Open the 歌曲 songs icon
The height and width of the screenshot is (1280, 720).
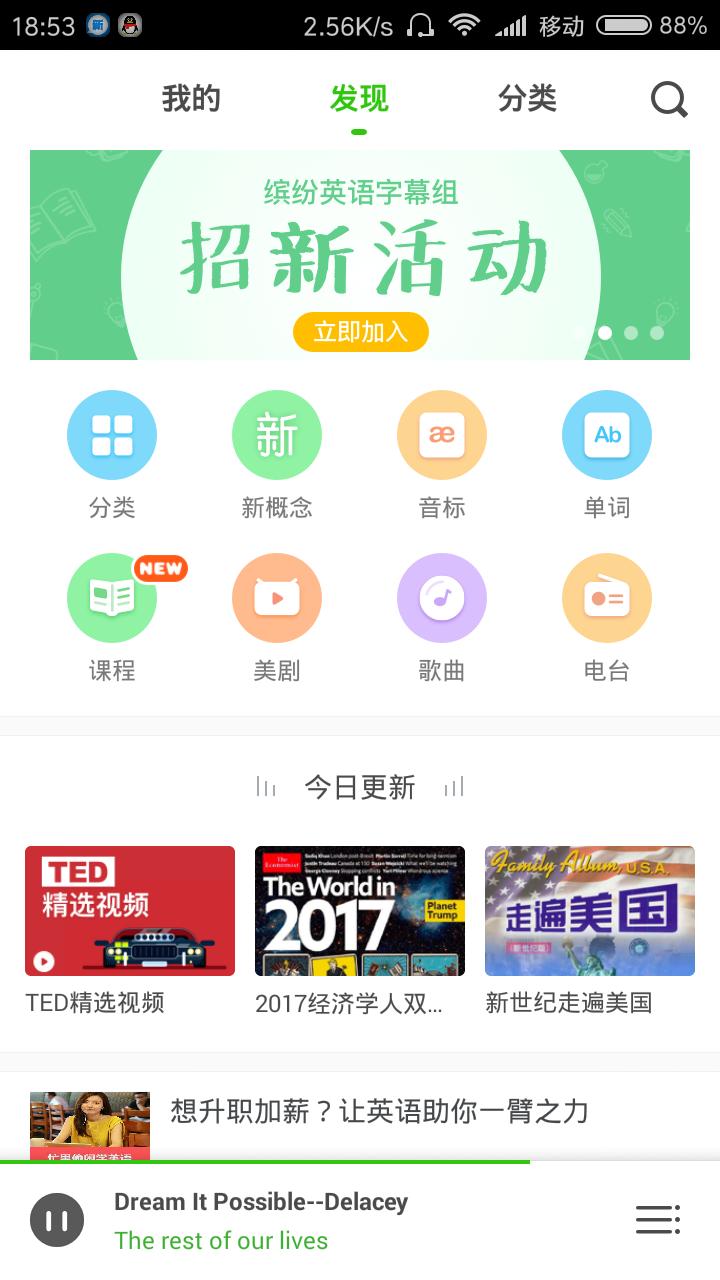coord(441,597)
